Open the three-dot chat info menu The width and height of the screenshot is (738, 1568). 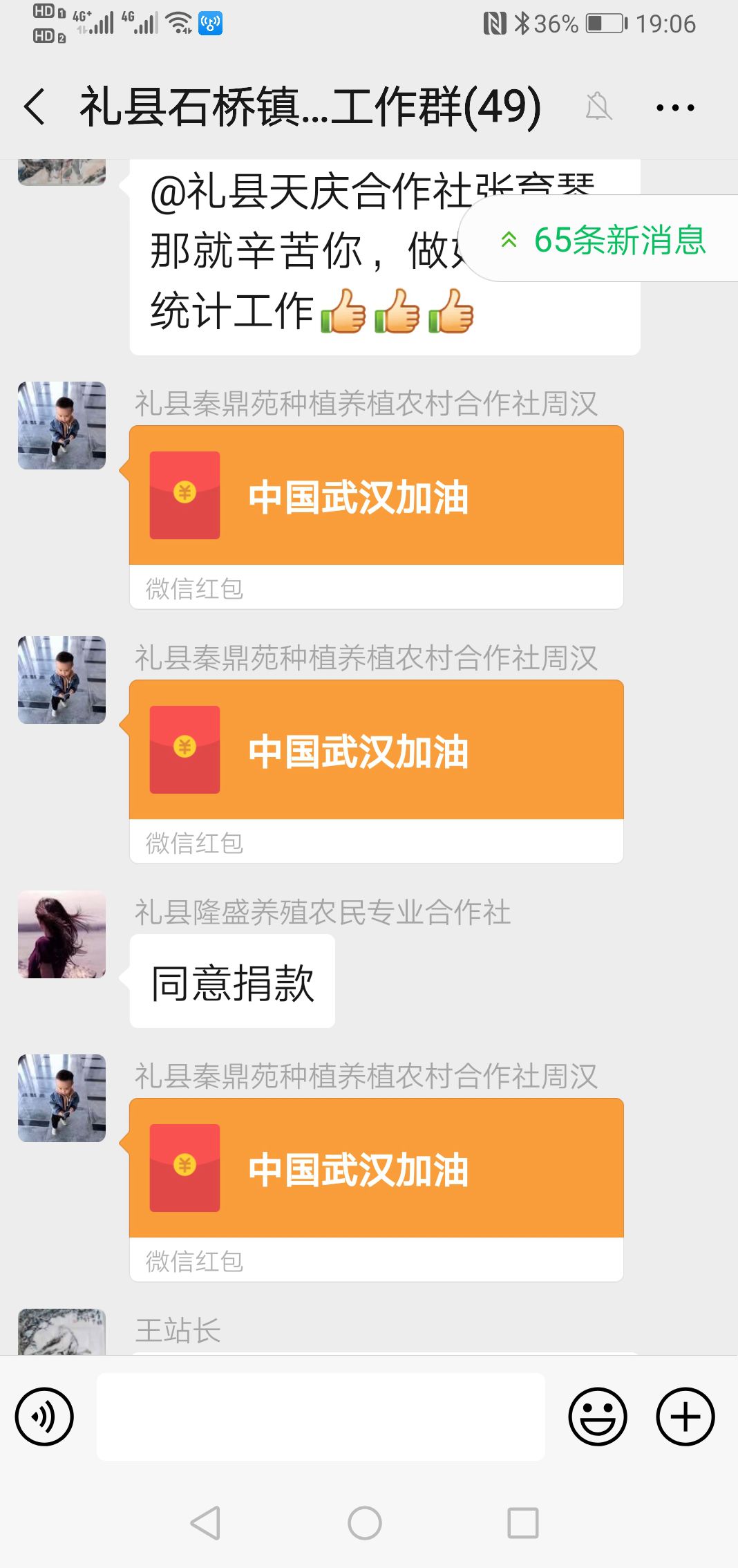(674, 107)
